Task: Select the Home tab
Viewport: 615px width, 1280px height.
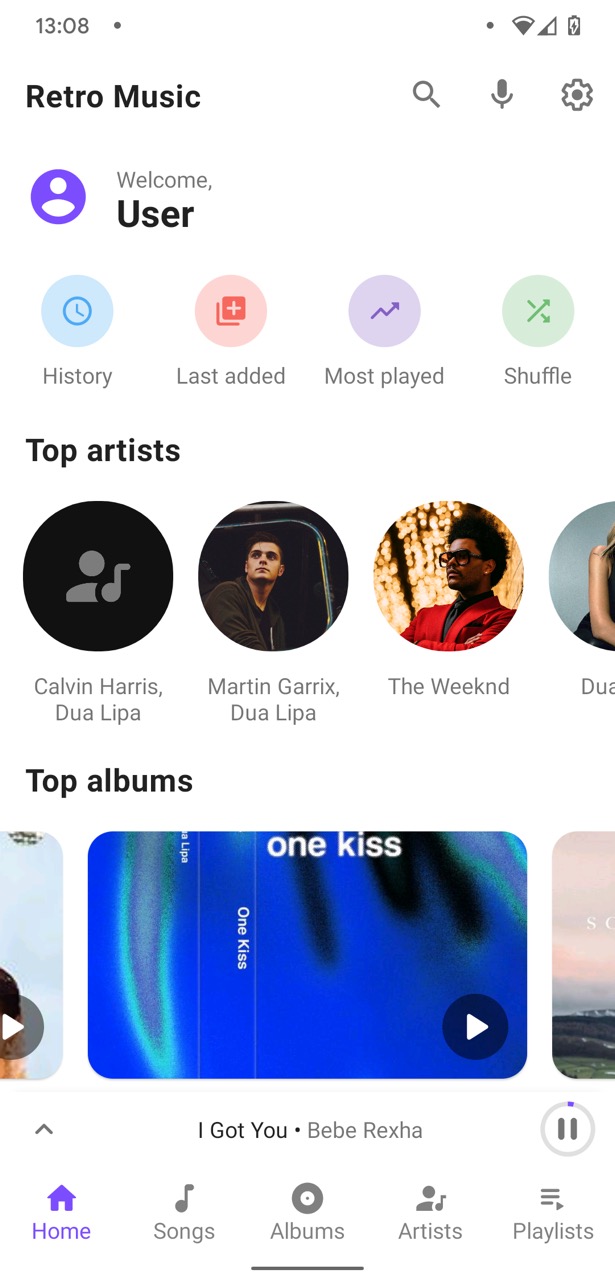Action: coord(61,1212)
